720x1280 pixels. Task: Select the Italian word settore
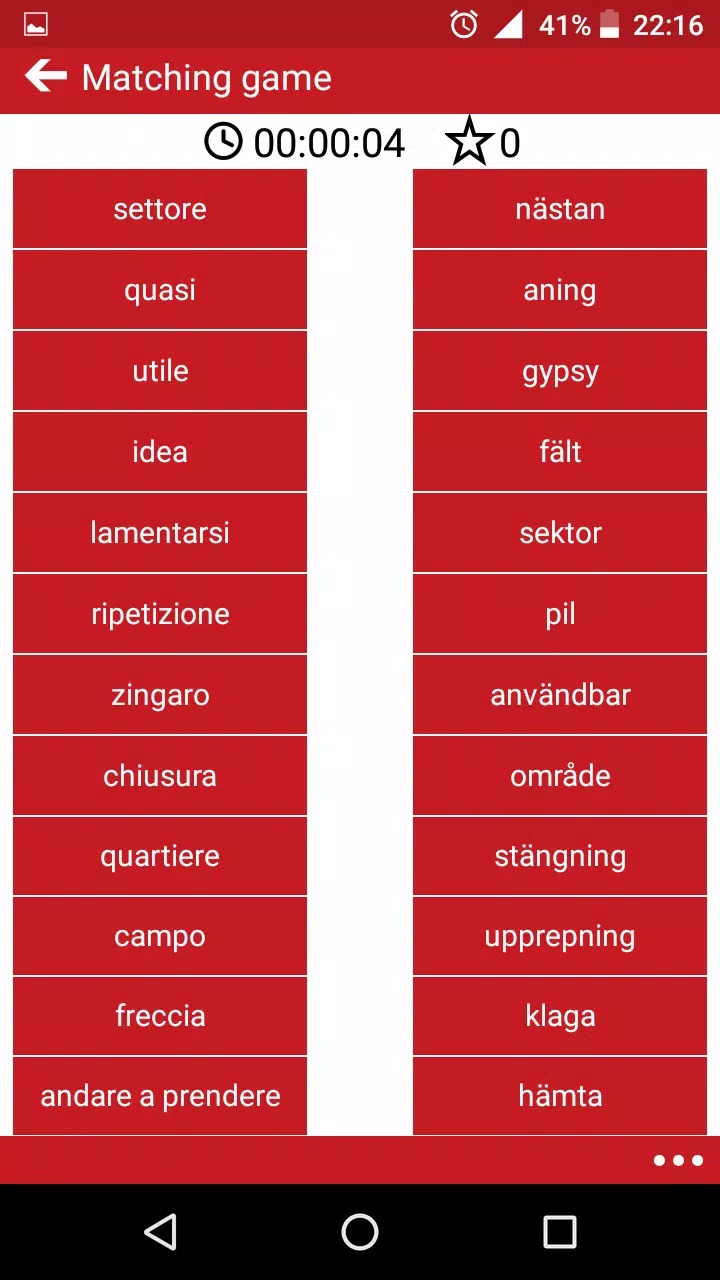pos(160,209)
